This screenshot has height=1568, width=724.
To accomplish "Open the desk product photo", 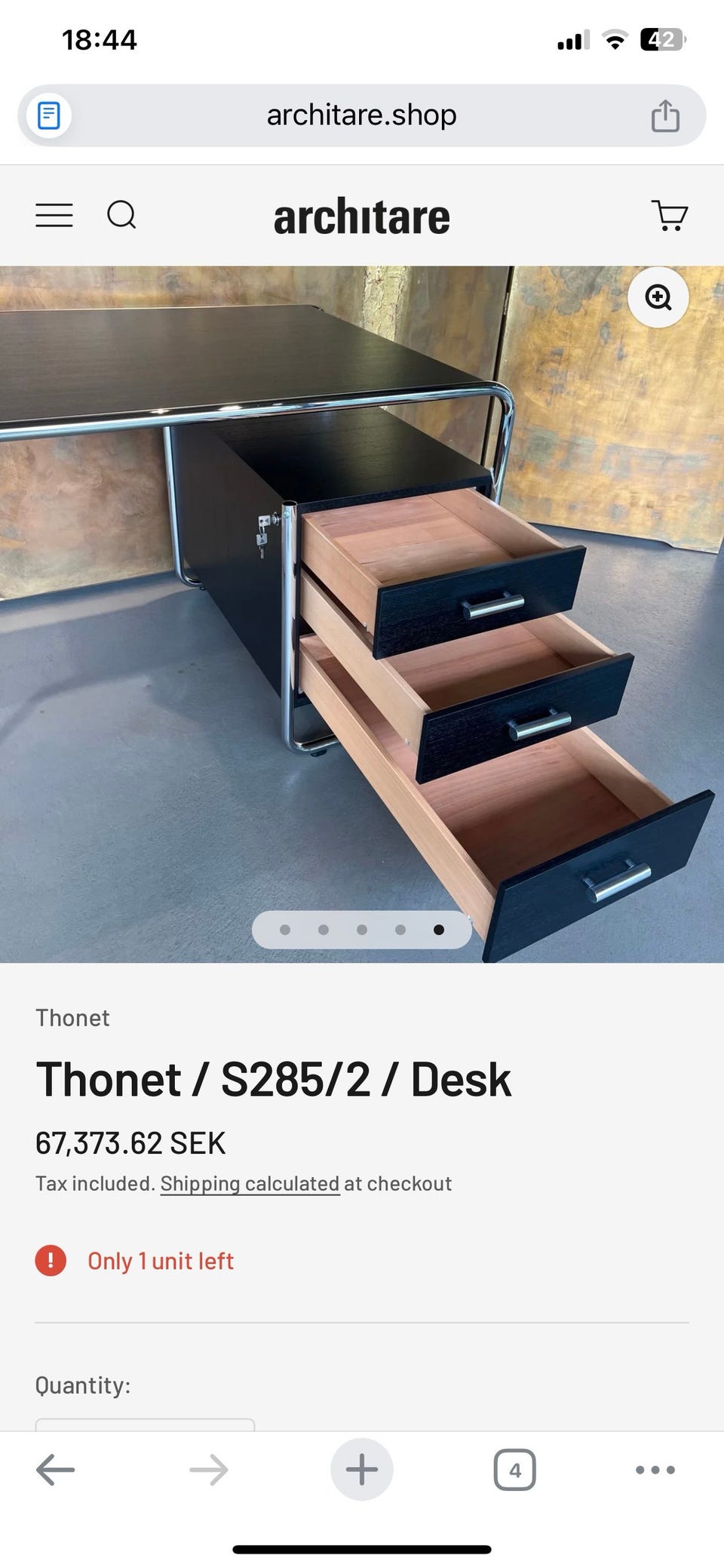I will tap(362, 614).
